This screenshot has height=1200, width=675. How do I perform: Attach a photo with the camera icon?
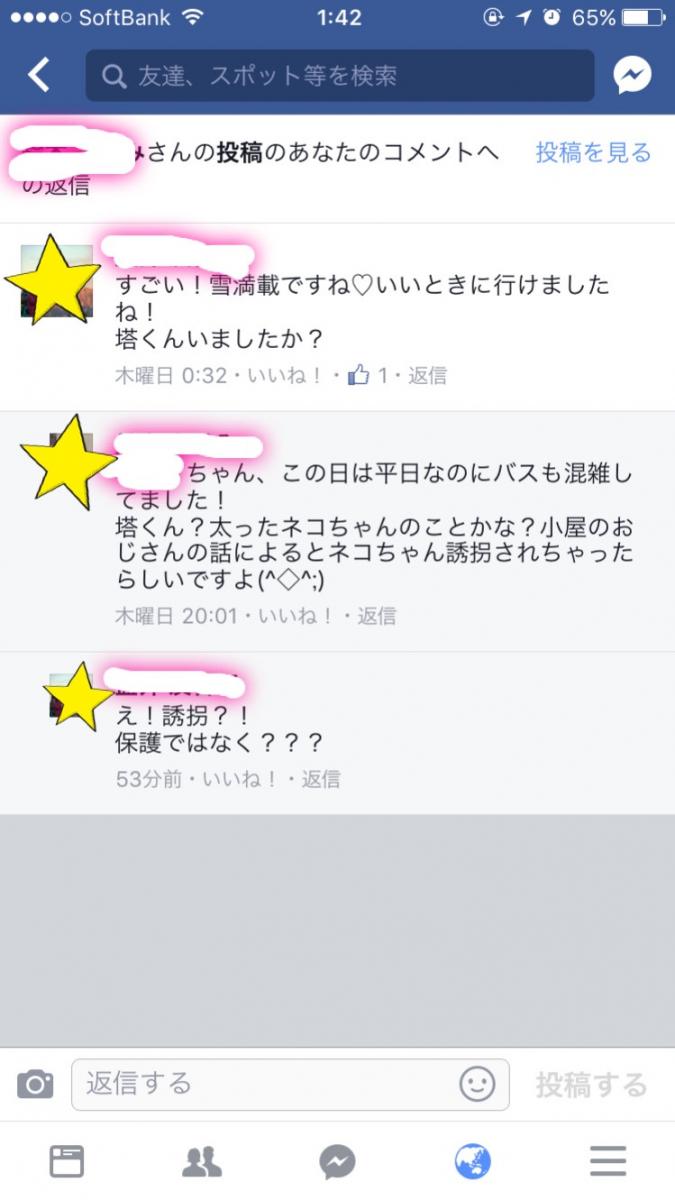tap(35, 1084)
